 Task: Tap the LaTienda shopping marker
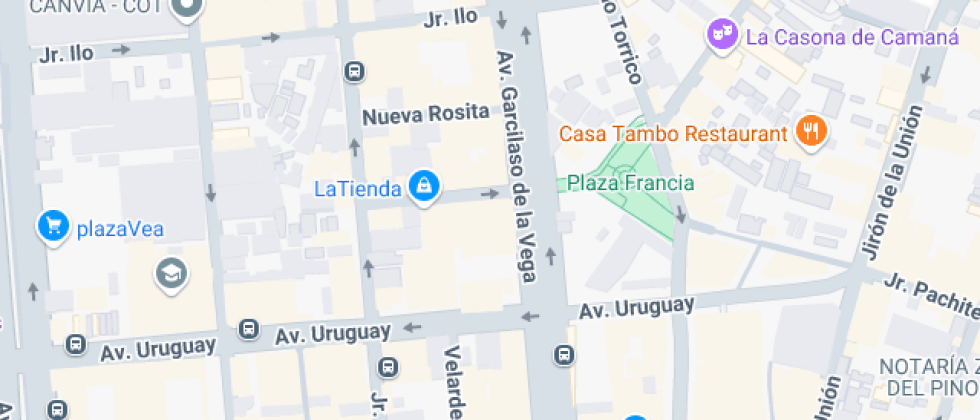click(x=425, y=187)
